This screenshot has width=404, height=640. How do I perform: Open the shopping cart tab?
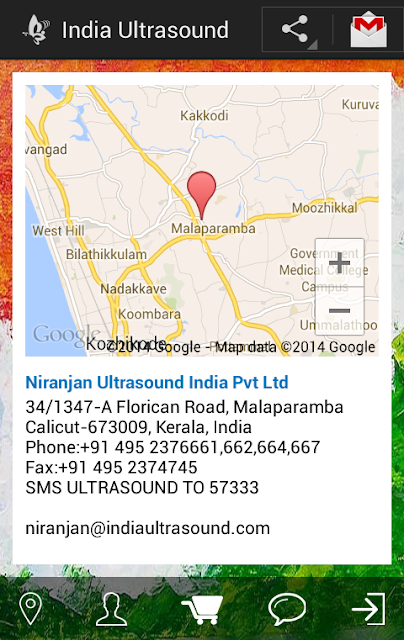(x=202, y=609)
